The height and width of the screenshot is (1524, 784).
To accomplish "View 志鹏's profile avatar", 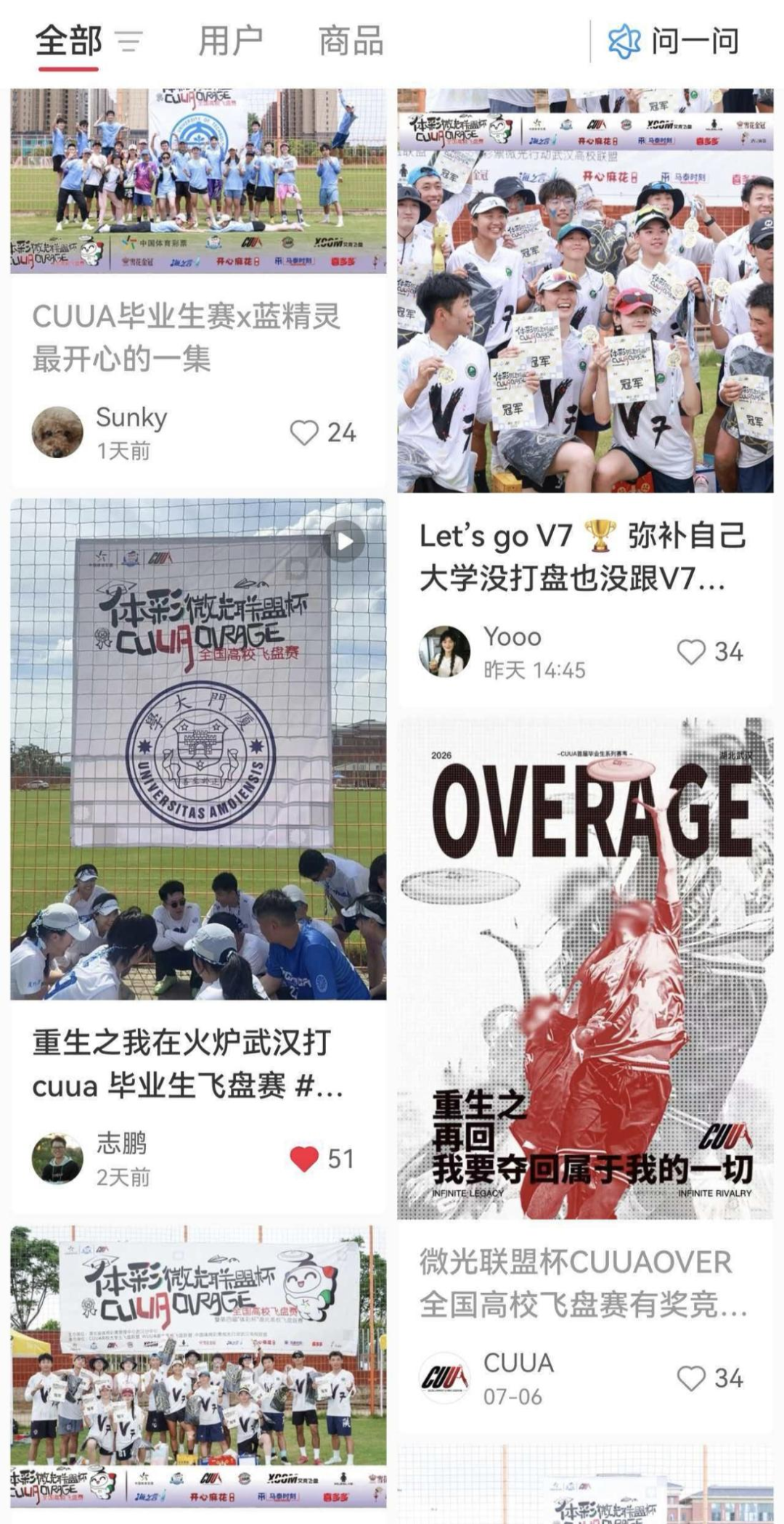I will click(57, 1158).
